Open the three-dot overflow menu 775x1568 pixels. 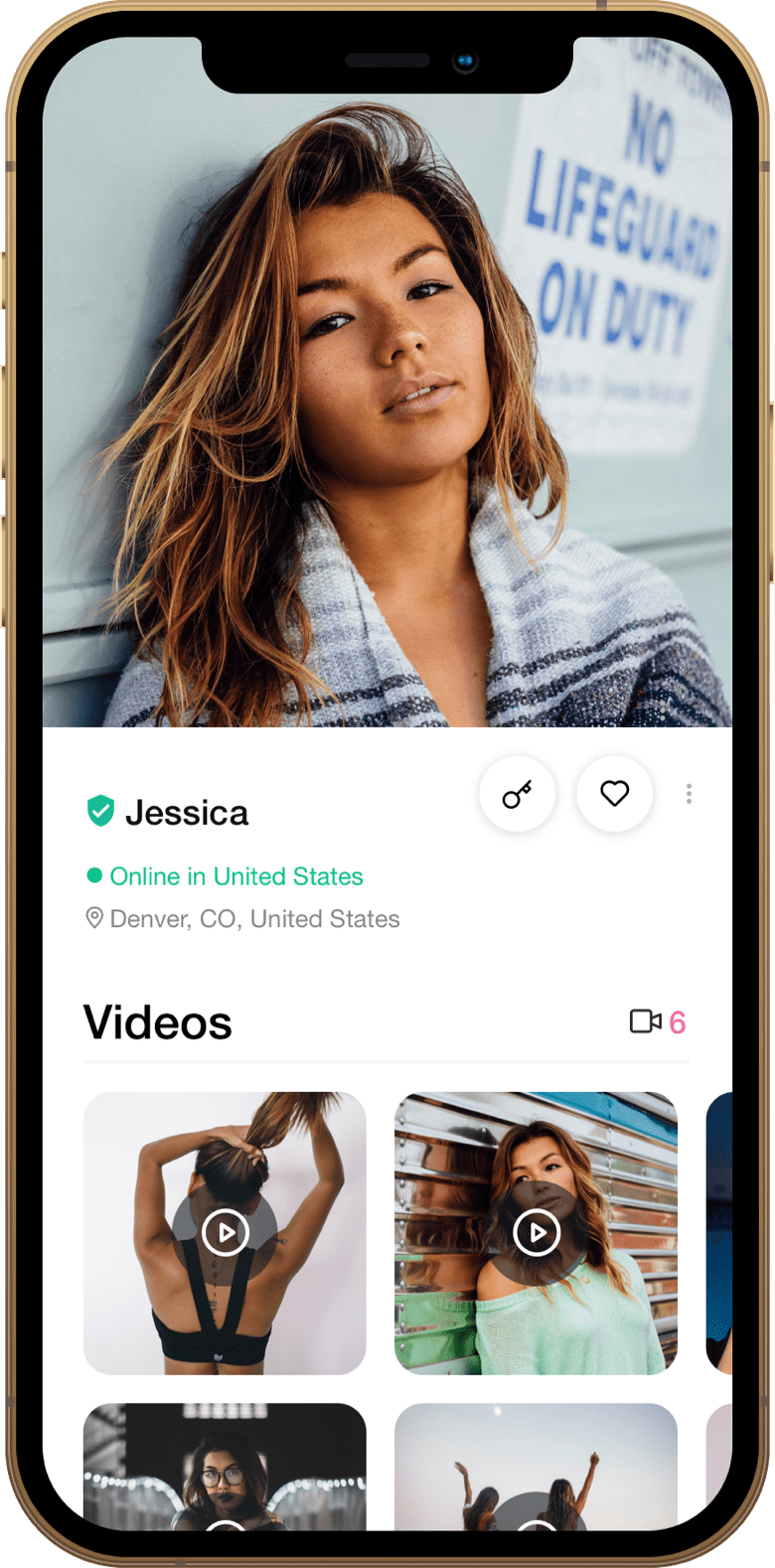pyautogui.click(x=689, y=794)
